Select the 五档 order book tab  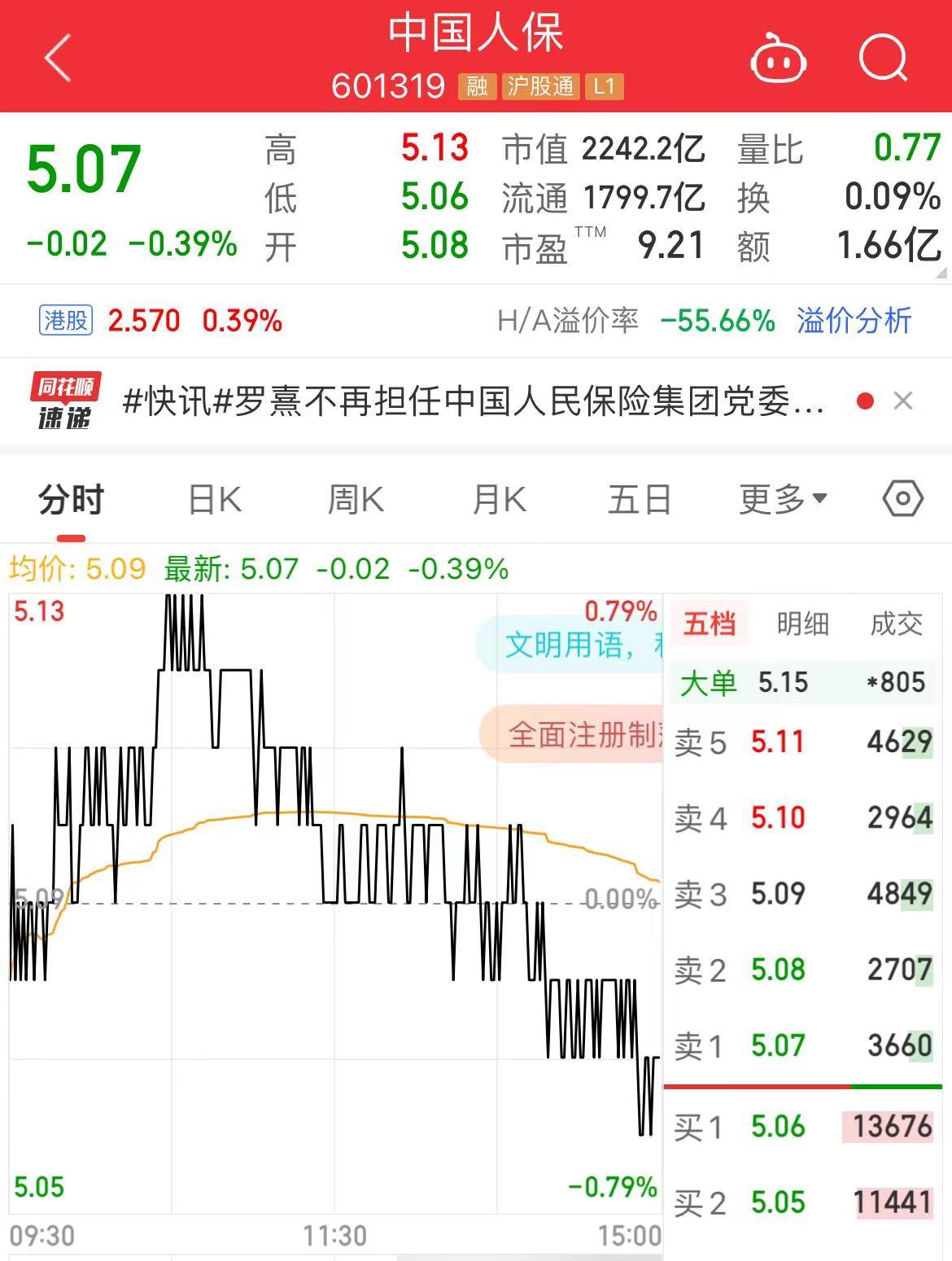click(710, 624)
